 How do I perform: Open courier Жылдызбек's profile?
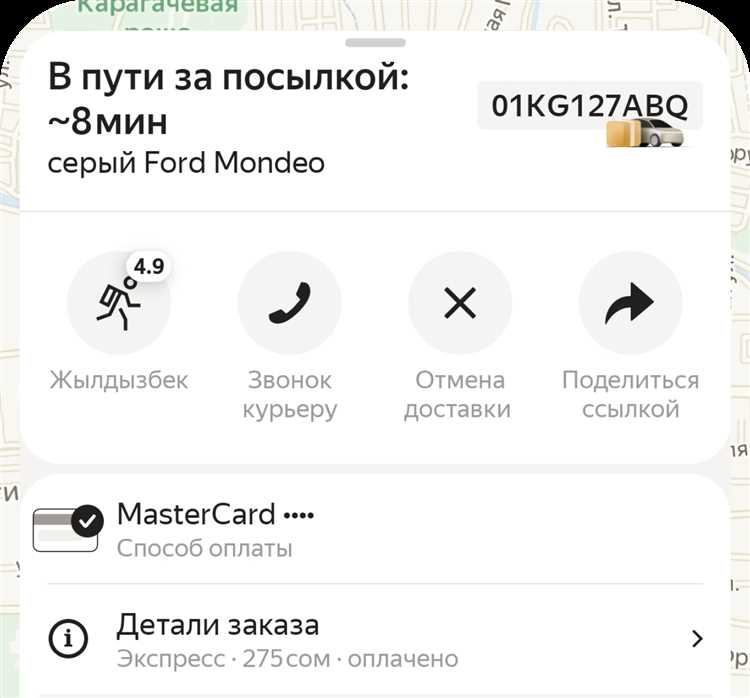point(118,303)
